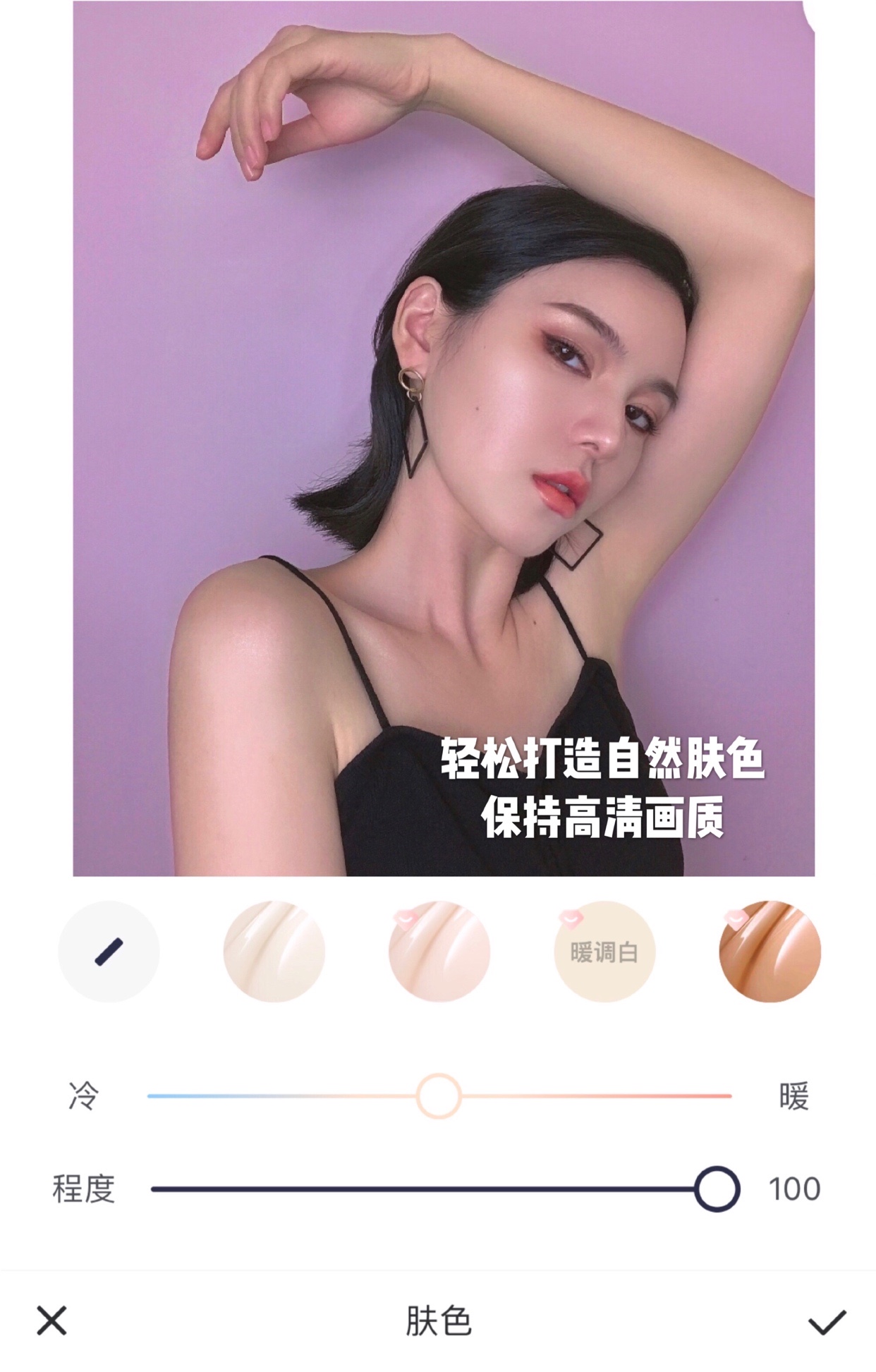Viewport: 876px width, 1372px height.
Task: Confirm the 肤色 adjustment with checkmark
Action: click(826, 1322)
